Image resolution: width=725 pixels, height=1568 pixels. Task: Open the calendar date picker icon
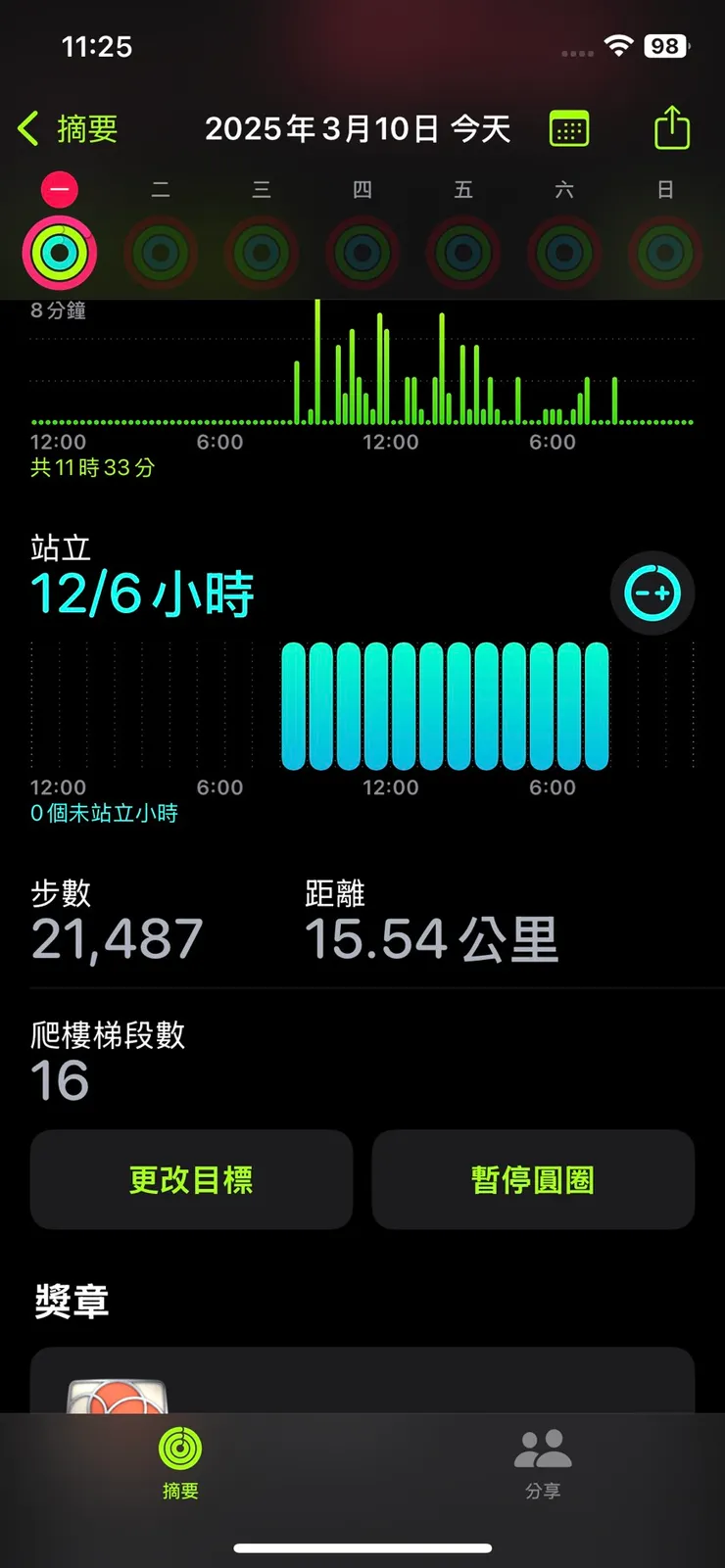(x=569, y=127)
